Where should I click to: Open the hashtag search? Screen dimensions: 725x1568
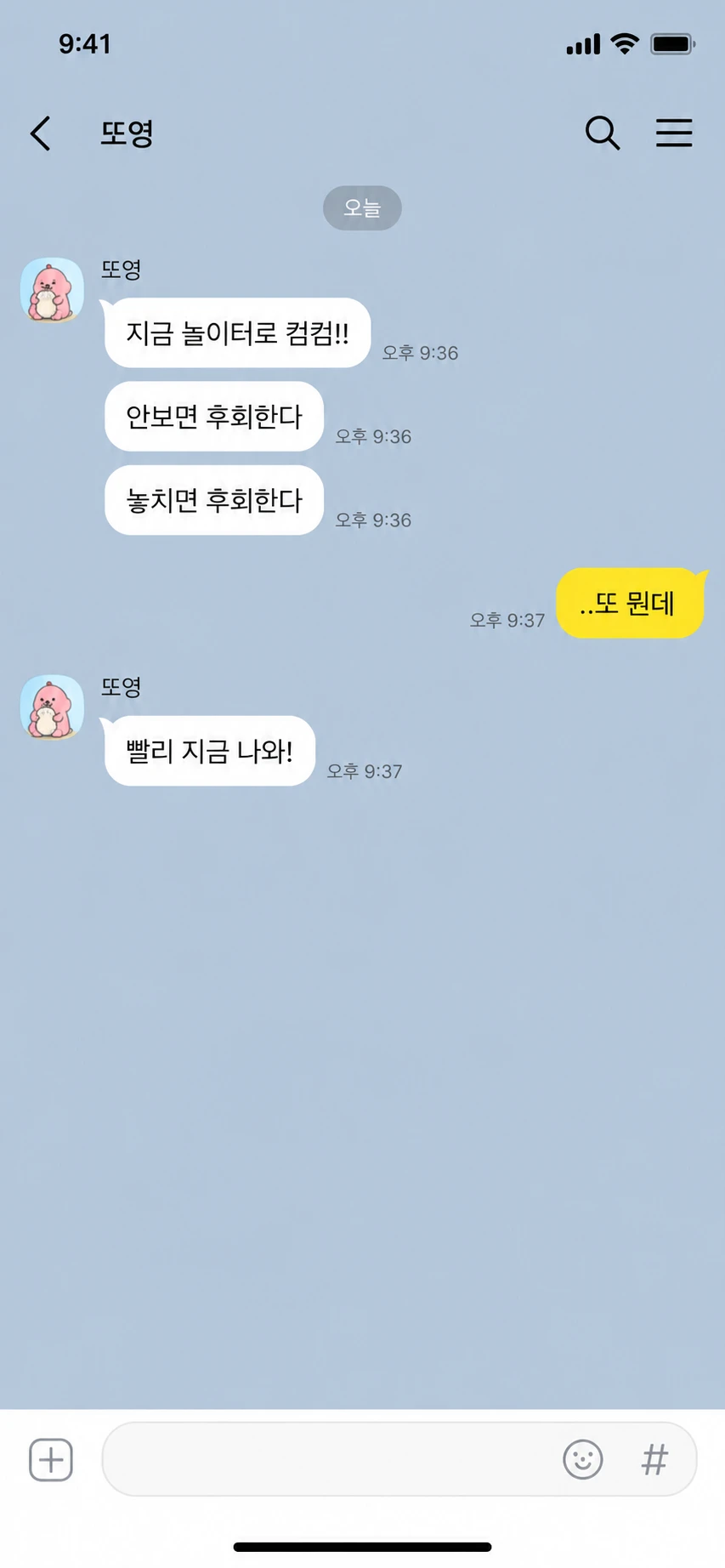coord(654,1460)
